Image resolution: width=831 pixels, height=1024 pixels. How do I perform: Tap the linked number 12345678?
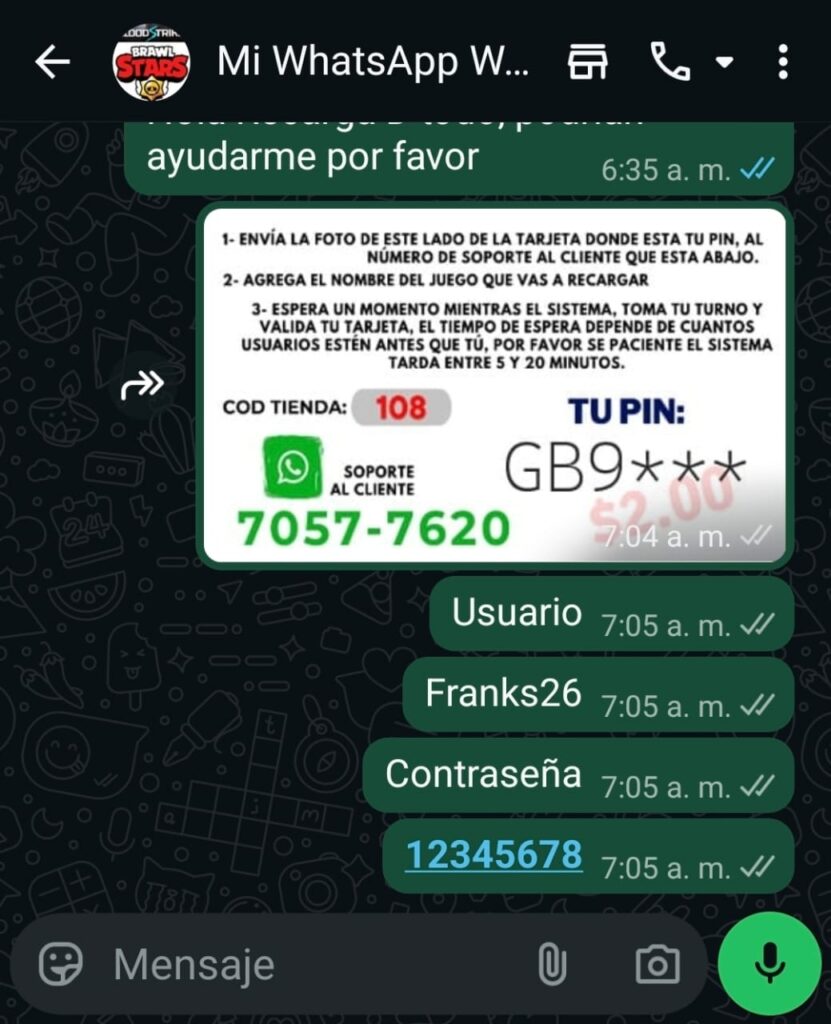pyautogui.click(x=494, y=855)
